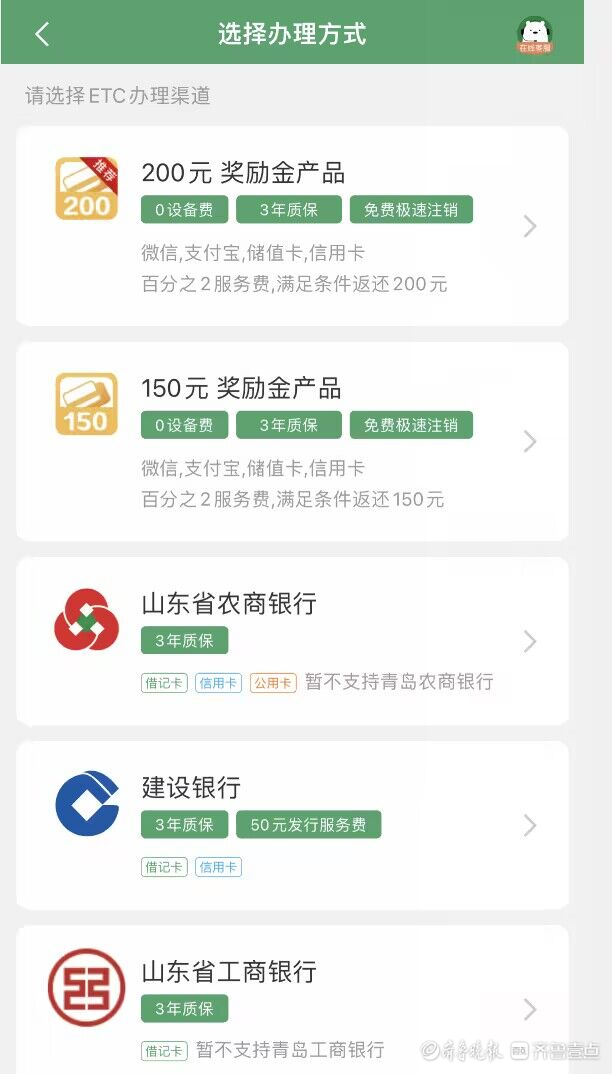
Task: Select the 200元 奖励金产品 option
Action: click(292, 226)
